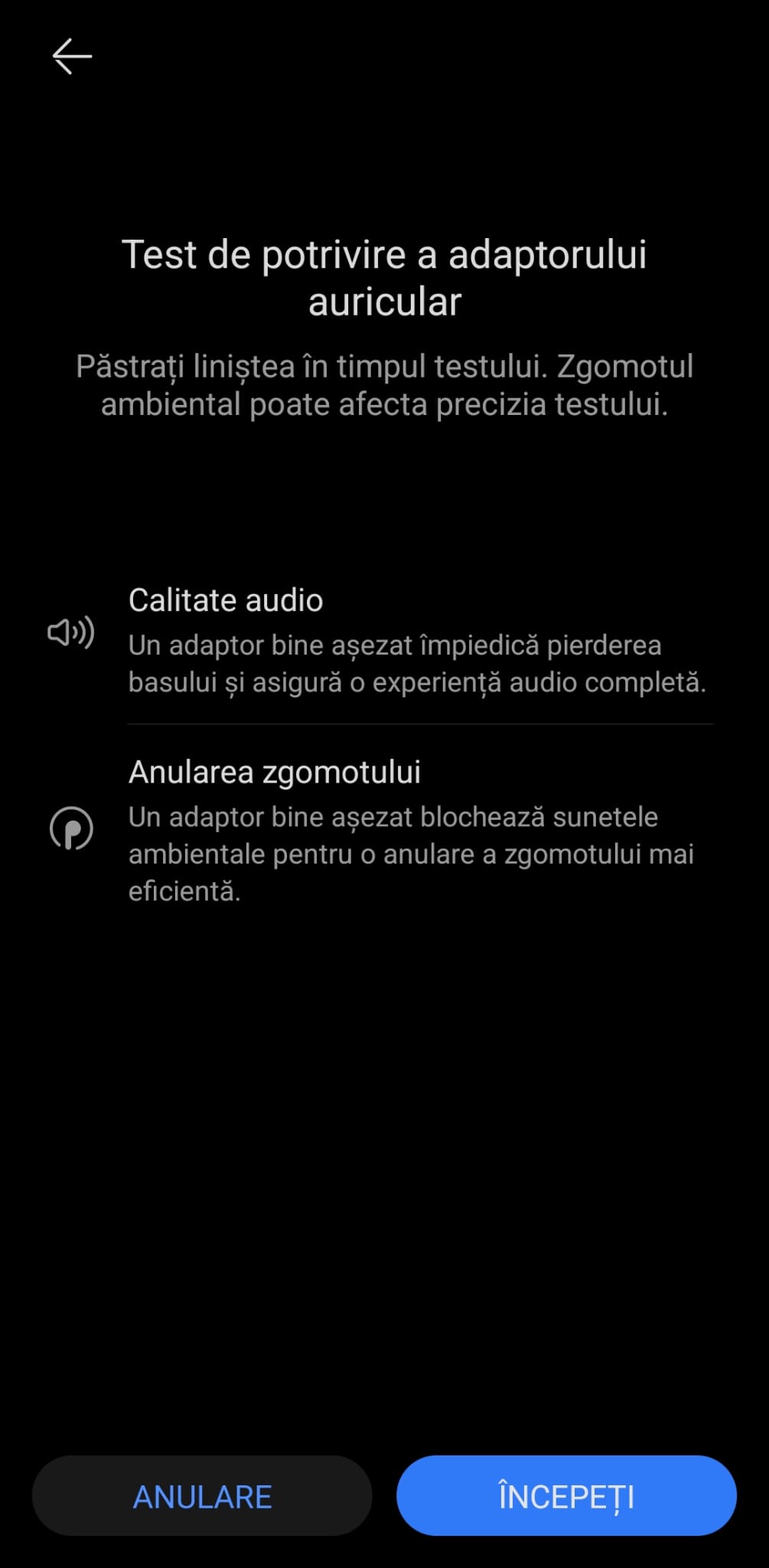The image size is (769, 1568).
Task: Tap the ANULARE button
Action: [x=202, y=1496]
